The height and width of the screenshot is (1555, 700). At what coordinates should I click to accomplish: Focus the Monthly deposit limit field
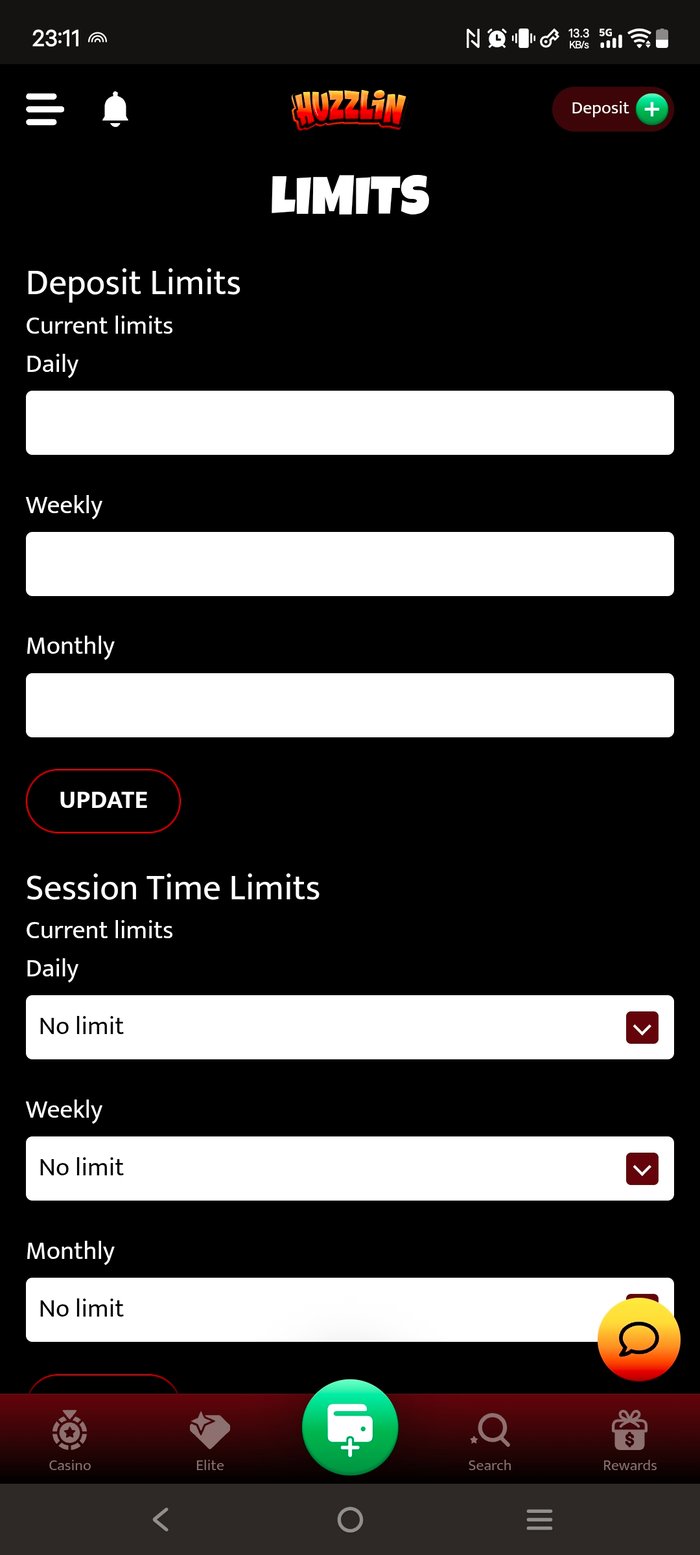pos(350,705)
